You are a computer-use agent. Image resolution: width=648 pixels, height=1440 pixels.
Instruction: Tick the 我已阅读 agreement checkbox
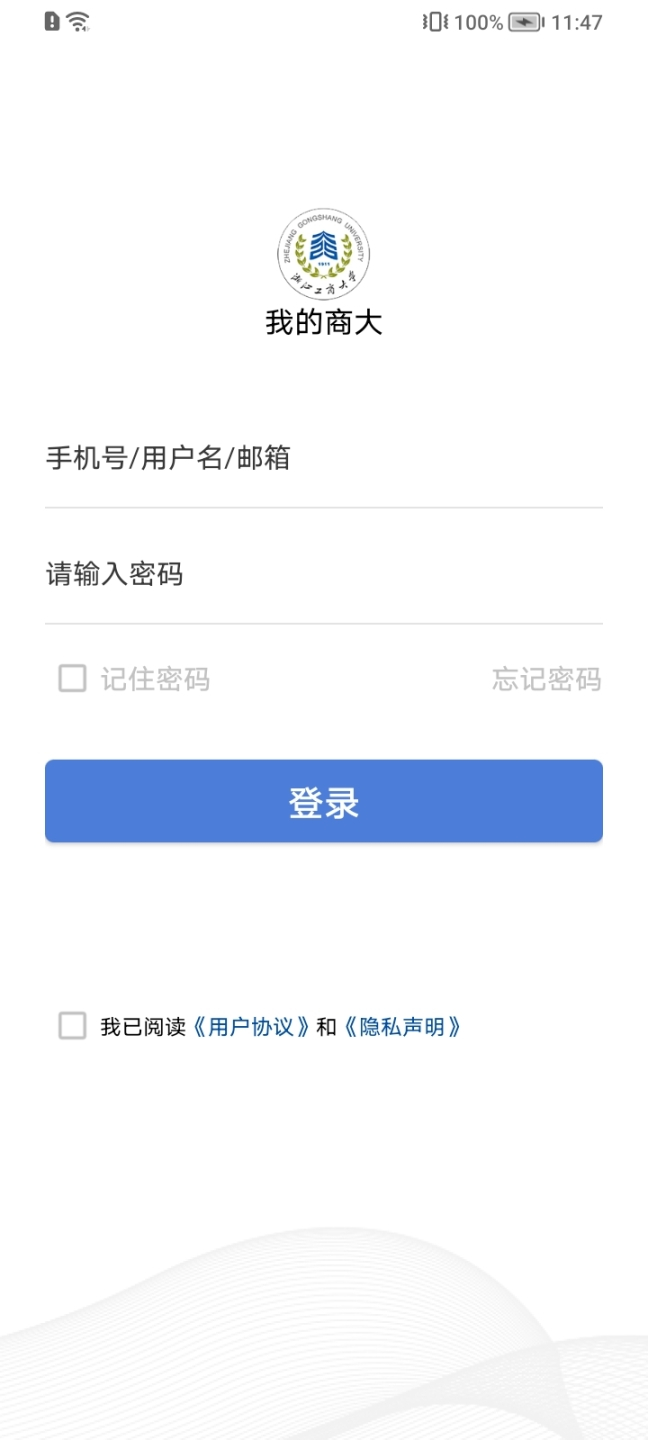[x=72, y=1026]
